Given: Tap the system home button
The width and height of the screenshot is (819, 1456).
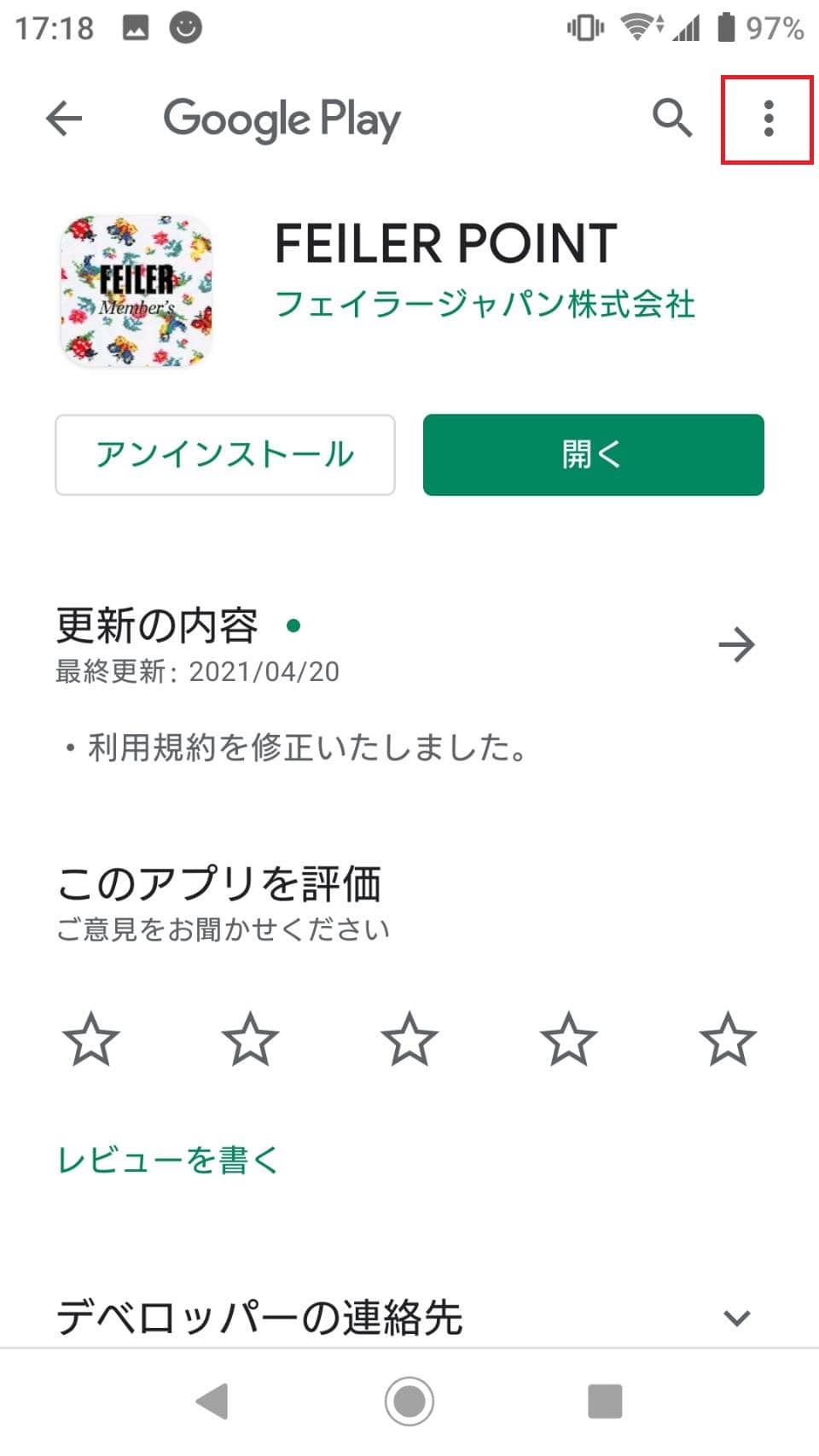Looking at the screenshot, I should [x=409, y=1401].
